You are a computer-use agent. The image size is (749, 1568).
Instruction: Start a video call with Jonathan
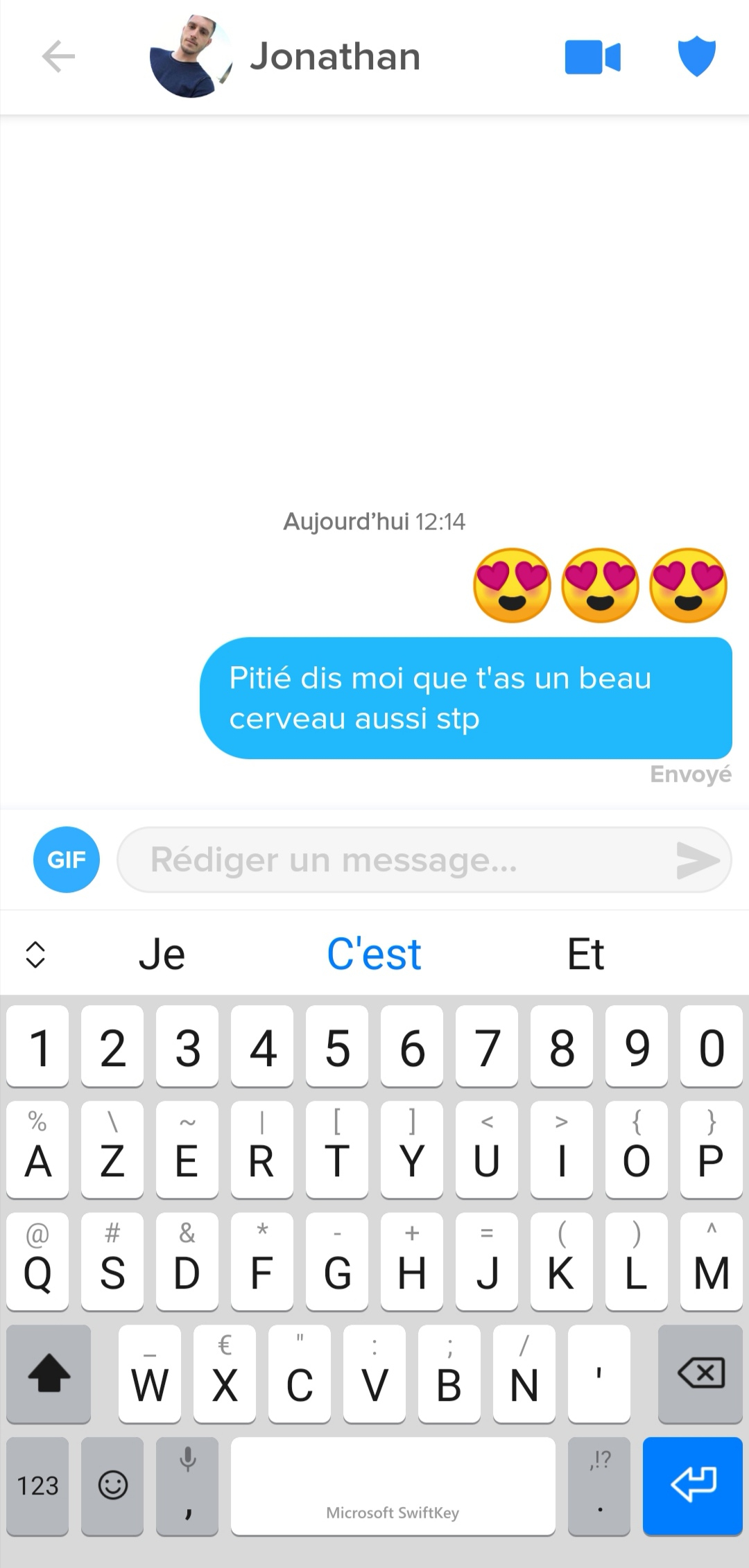tap(592, 57)
